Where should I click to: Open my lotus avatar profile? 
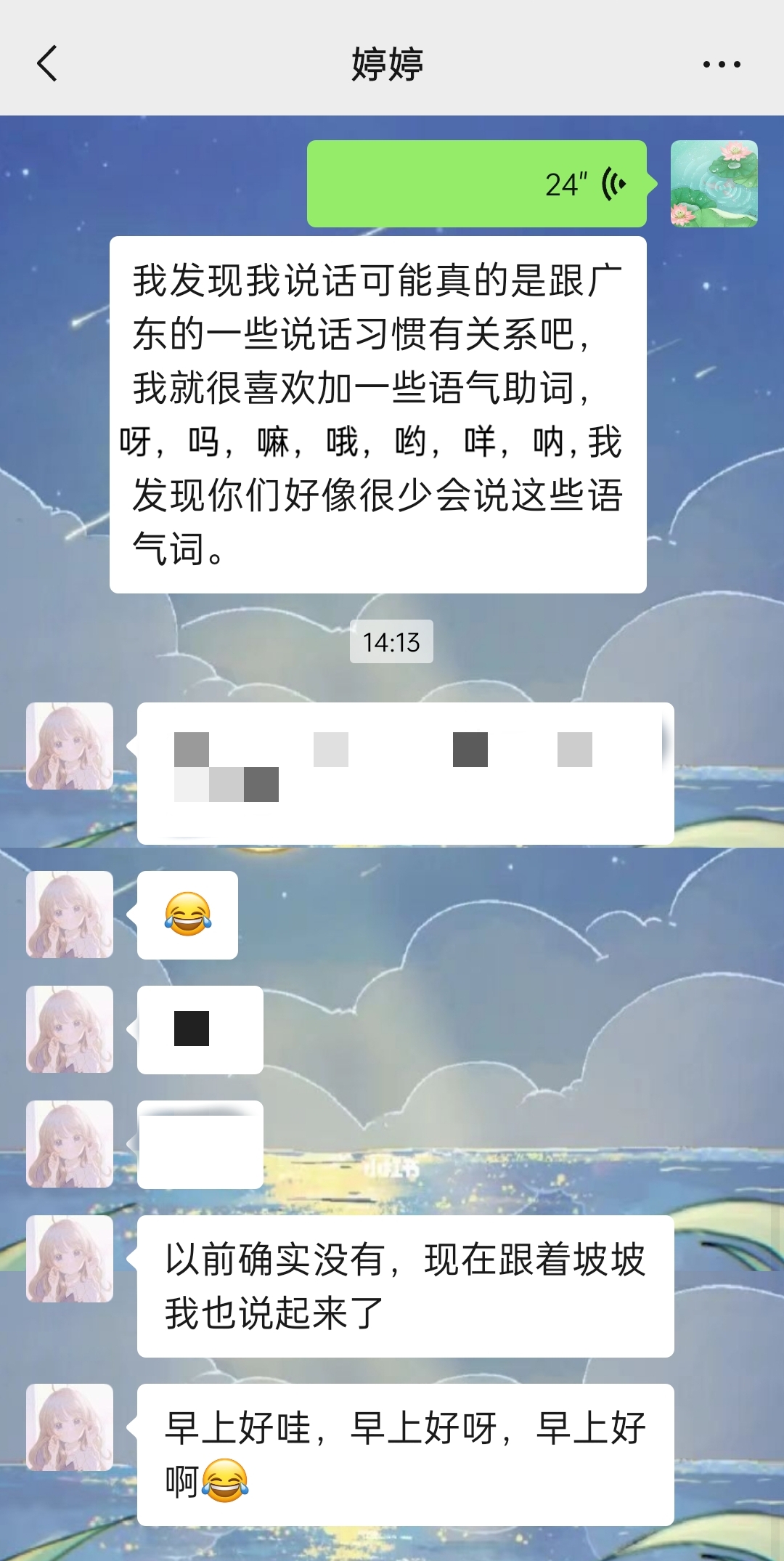pos(714,184)
